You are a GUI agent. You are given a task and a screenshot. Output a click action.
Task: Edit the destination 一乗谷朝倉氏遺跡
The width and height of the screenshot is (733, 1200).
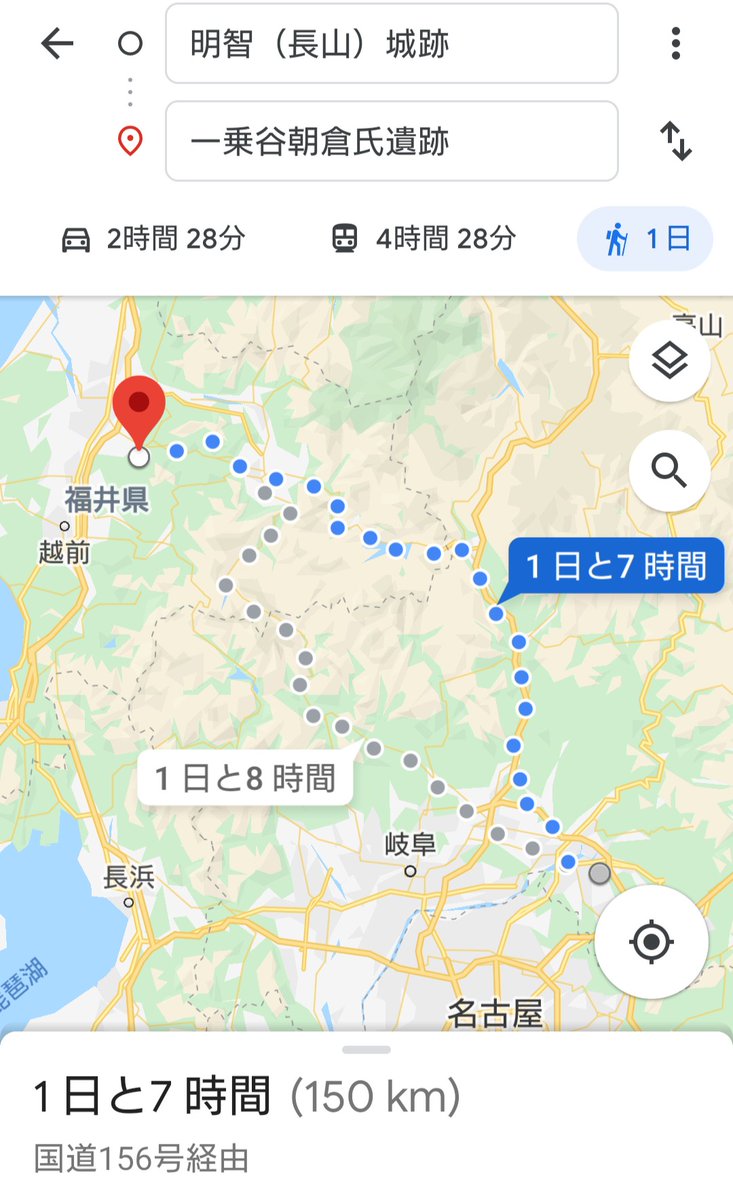391,141
